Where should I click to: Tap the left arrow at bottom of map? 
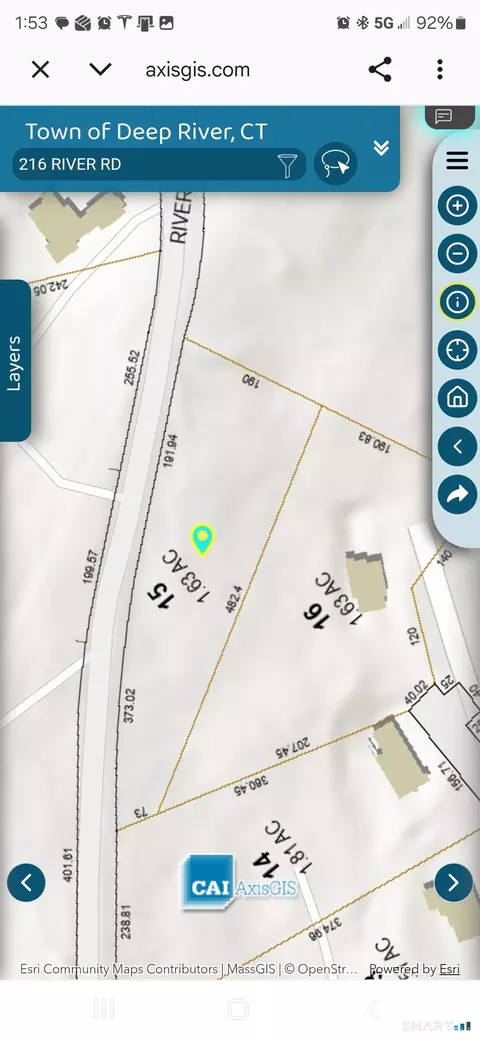[27, 882]
